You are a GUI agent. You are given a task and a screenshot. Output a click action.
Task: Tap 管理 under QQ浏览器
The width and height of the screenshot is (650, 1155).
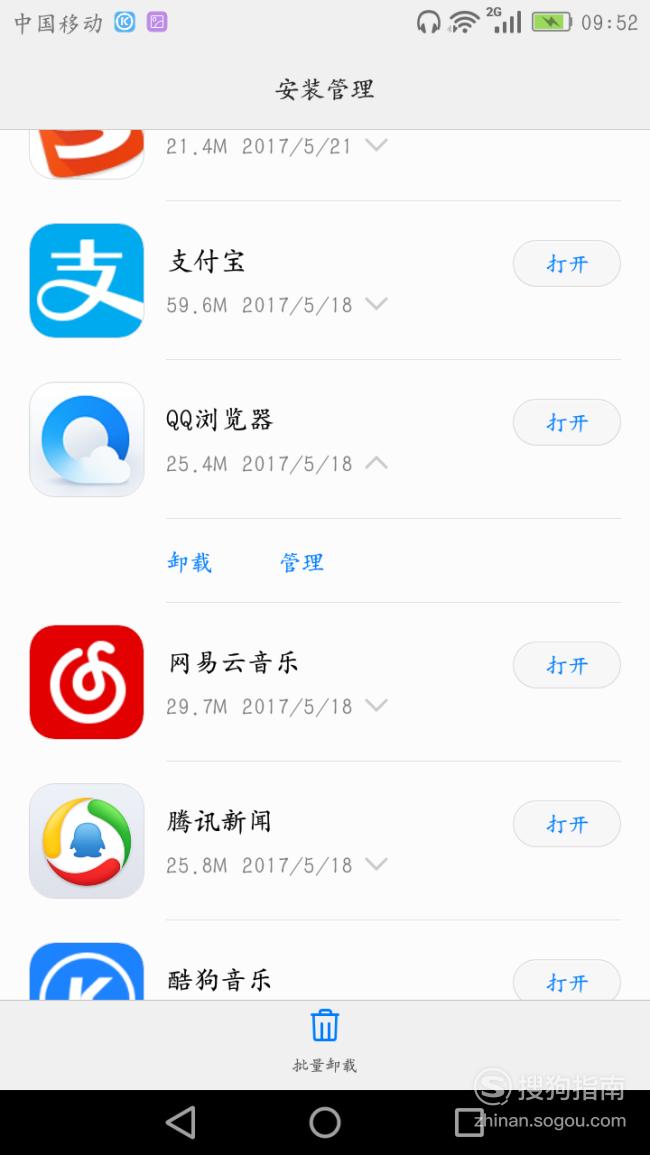coord(301,562)
